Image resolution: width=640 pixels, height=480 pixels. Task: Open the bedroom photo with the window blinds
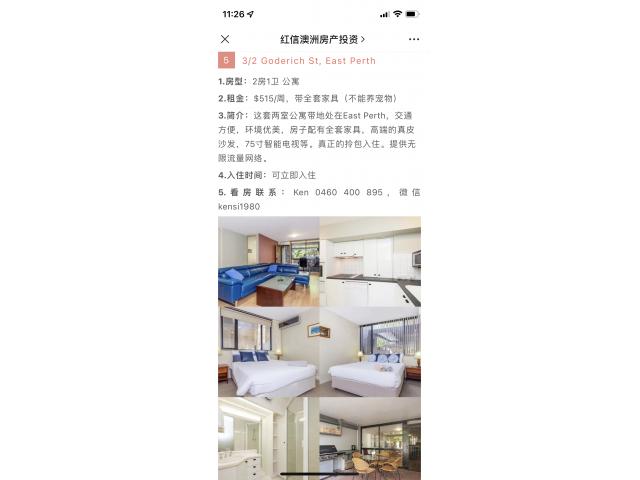(370, 351)
